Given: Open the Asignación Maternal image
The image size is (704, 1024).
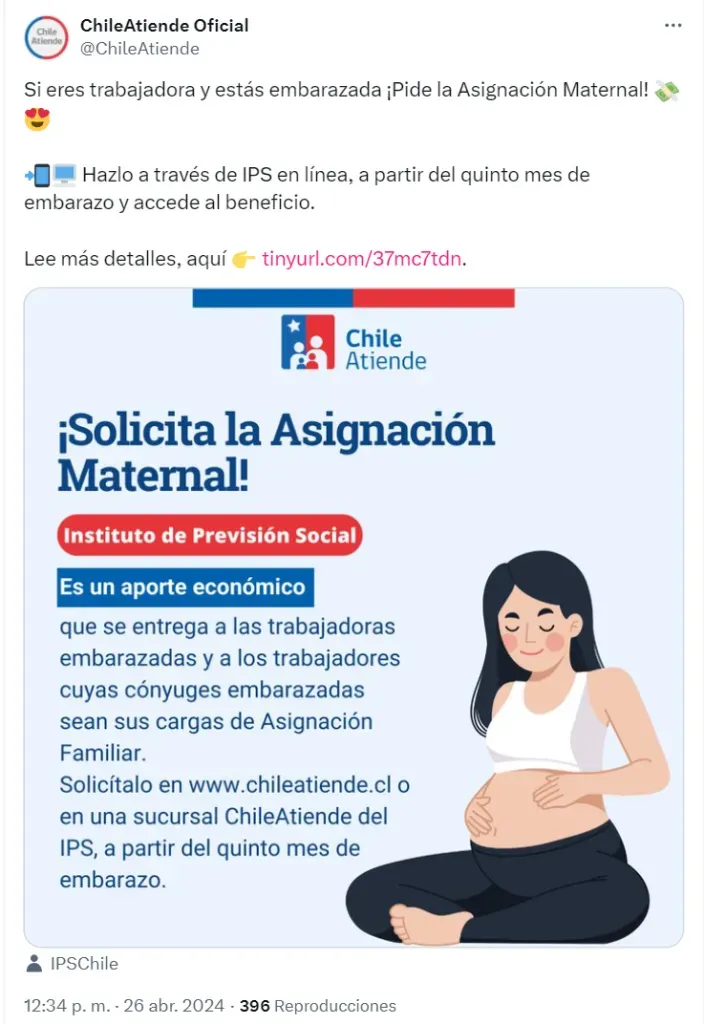Looking at the screenshot, I should (353, 617).
